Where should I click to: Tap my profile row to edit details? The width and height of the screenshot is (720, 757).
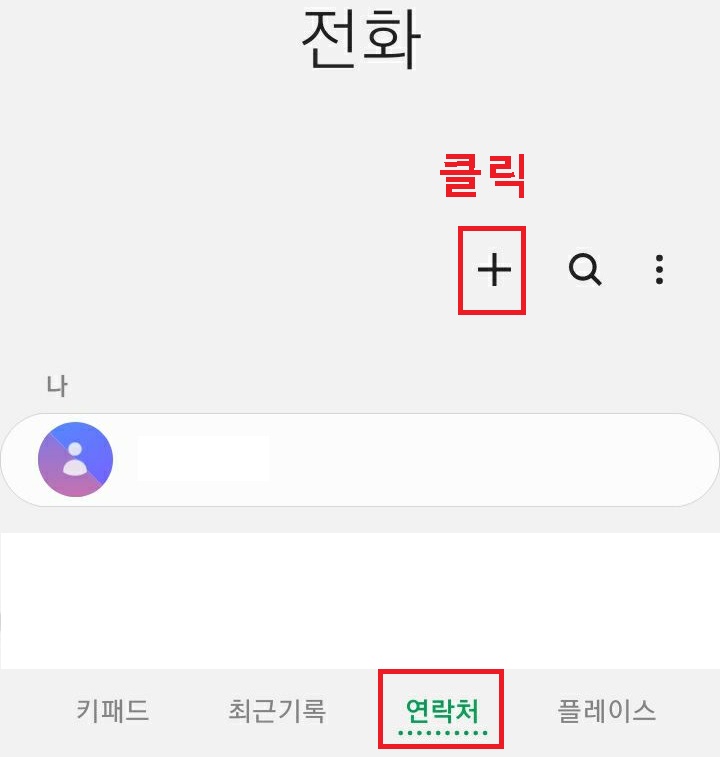360,459
